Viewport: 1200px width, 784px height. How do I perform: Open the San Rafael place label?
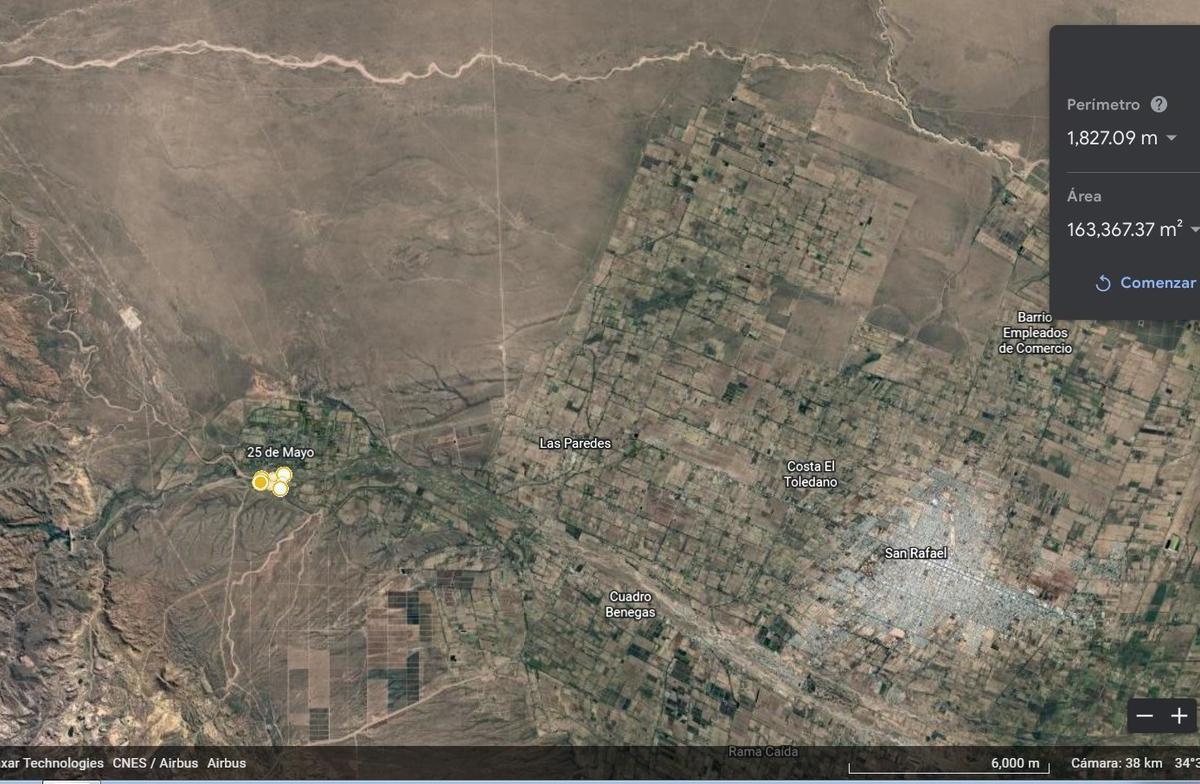coord(915,553)
